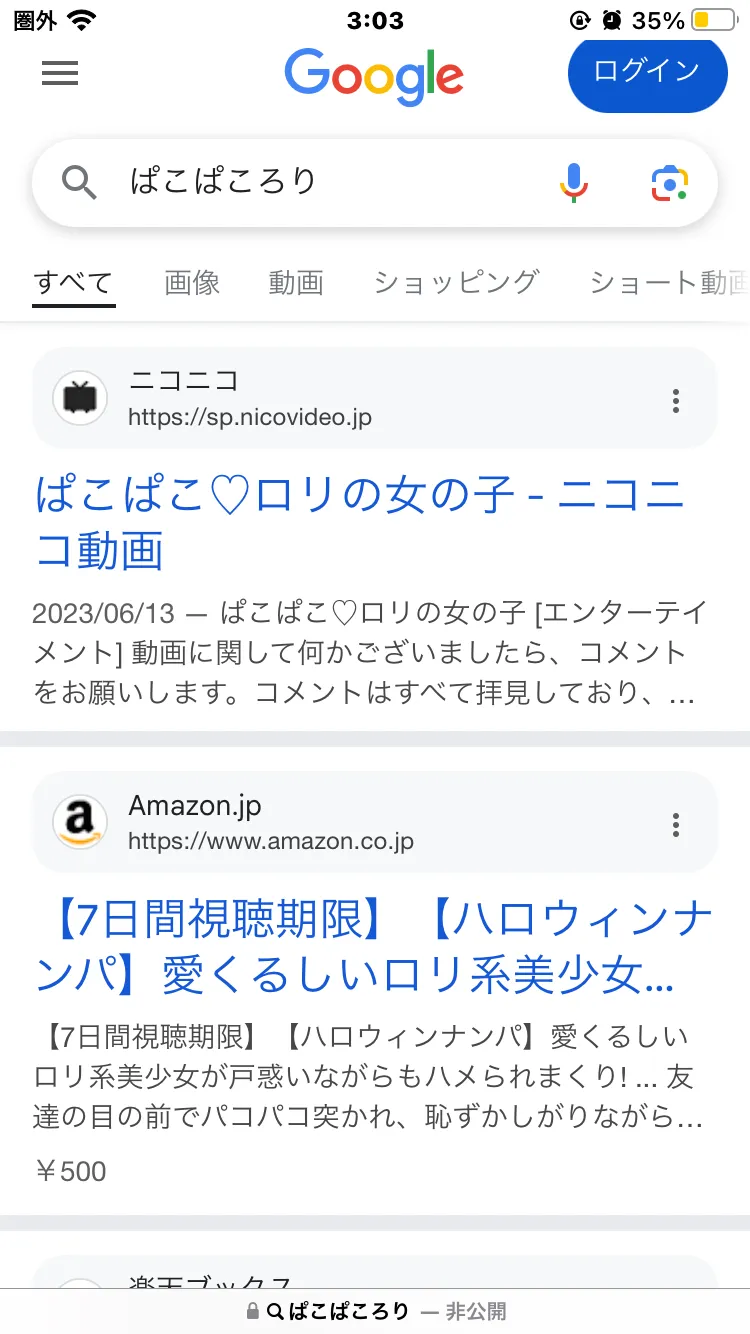
Task: Open the overflow menu for the Amazon.jp result
Action: click(676, 825)
